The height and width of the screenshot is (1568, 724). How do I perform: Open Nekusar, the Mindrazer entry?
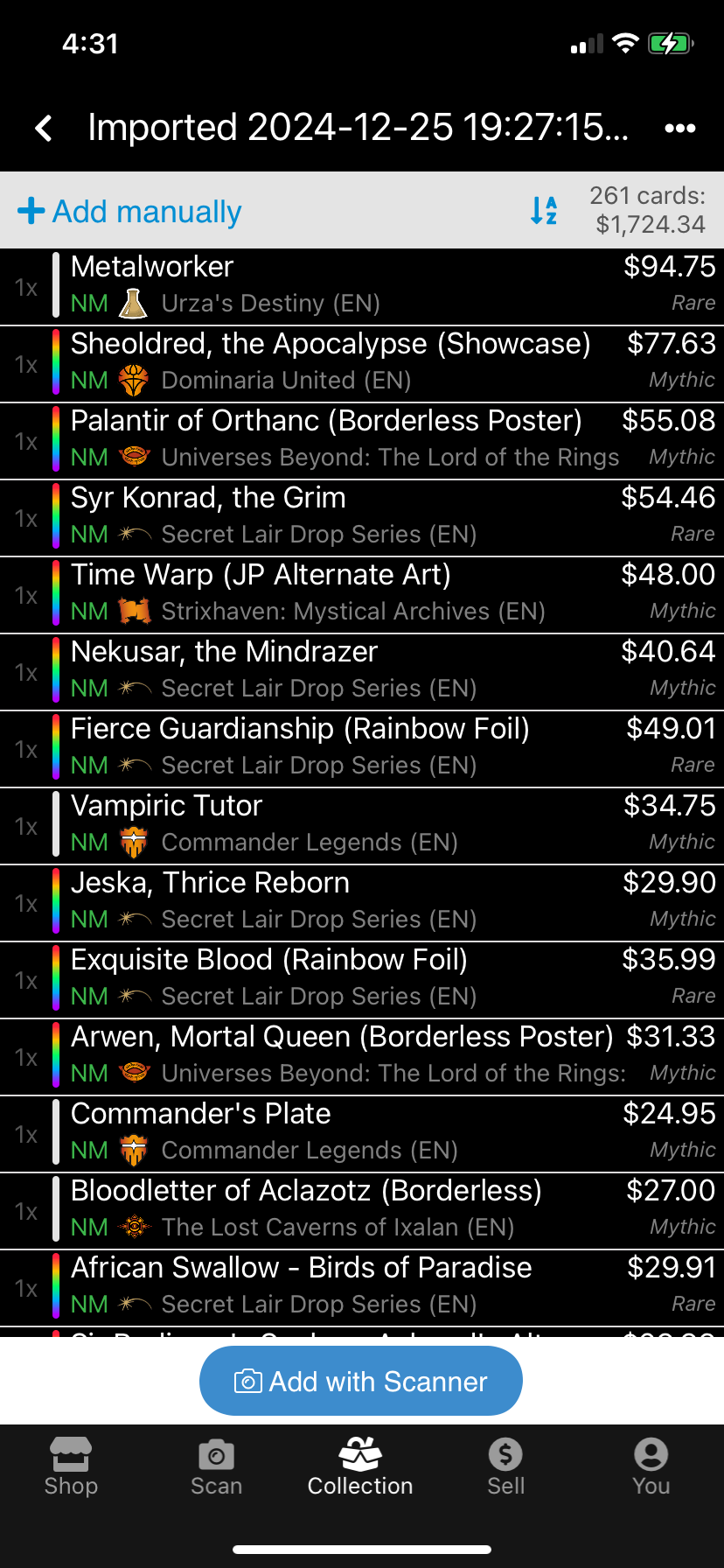click(362, 672)
